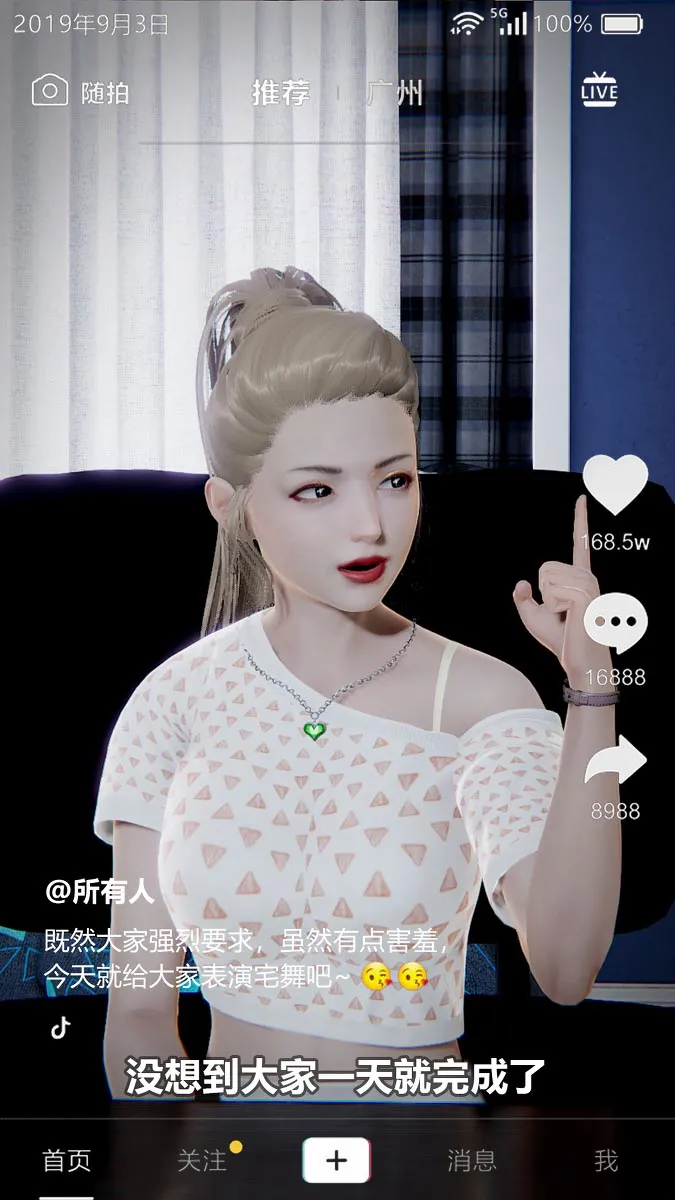
Task: Create a new video with plus button
Action: (x=337, y=1160)
